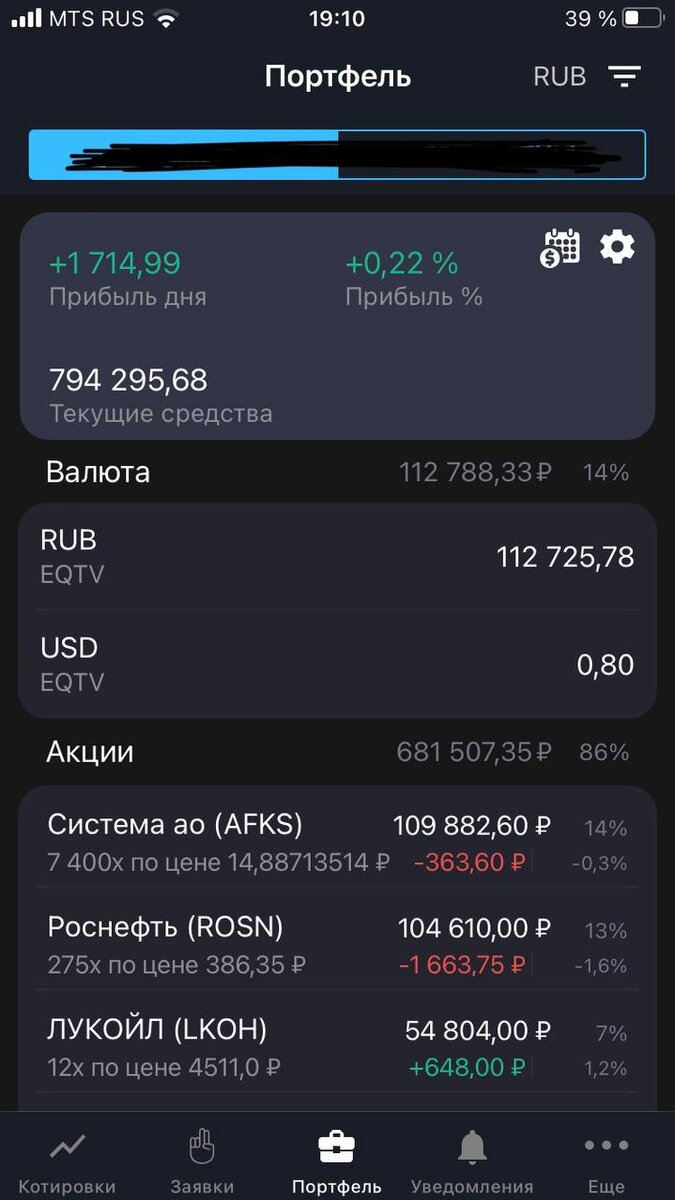
Task: Open the portfolio settings gear
Action: click(617, 246)
